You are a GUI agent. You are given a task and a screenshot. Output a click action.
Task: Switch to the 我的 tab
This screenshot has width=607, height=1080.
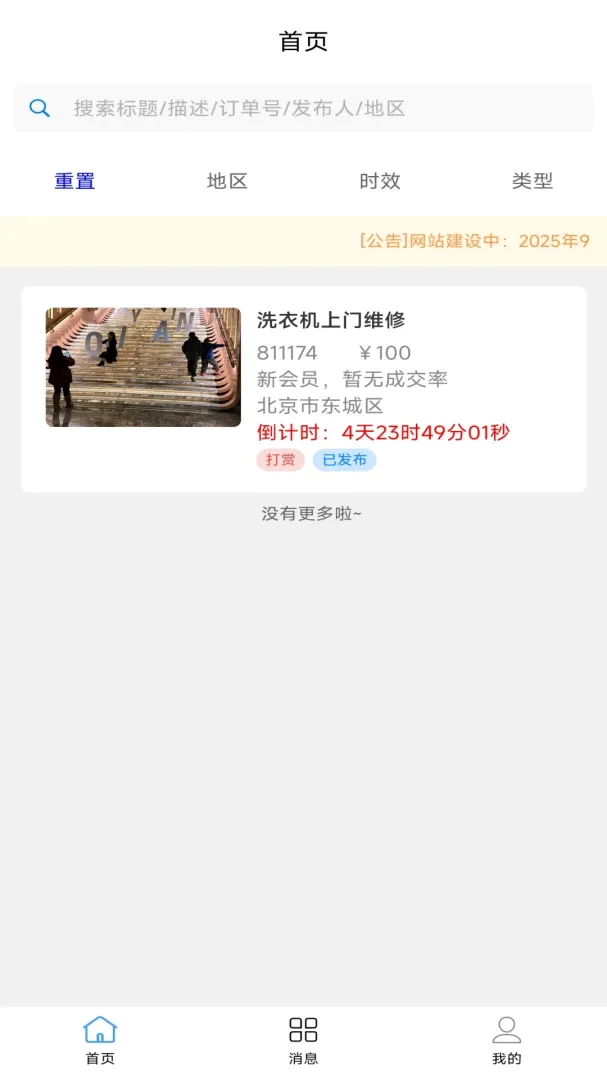coord(506,1041)
